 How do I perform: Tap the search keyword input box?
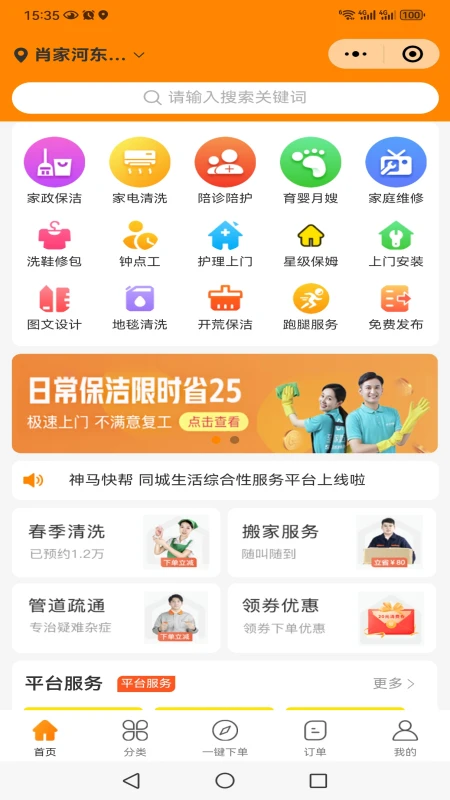point(225,97)
